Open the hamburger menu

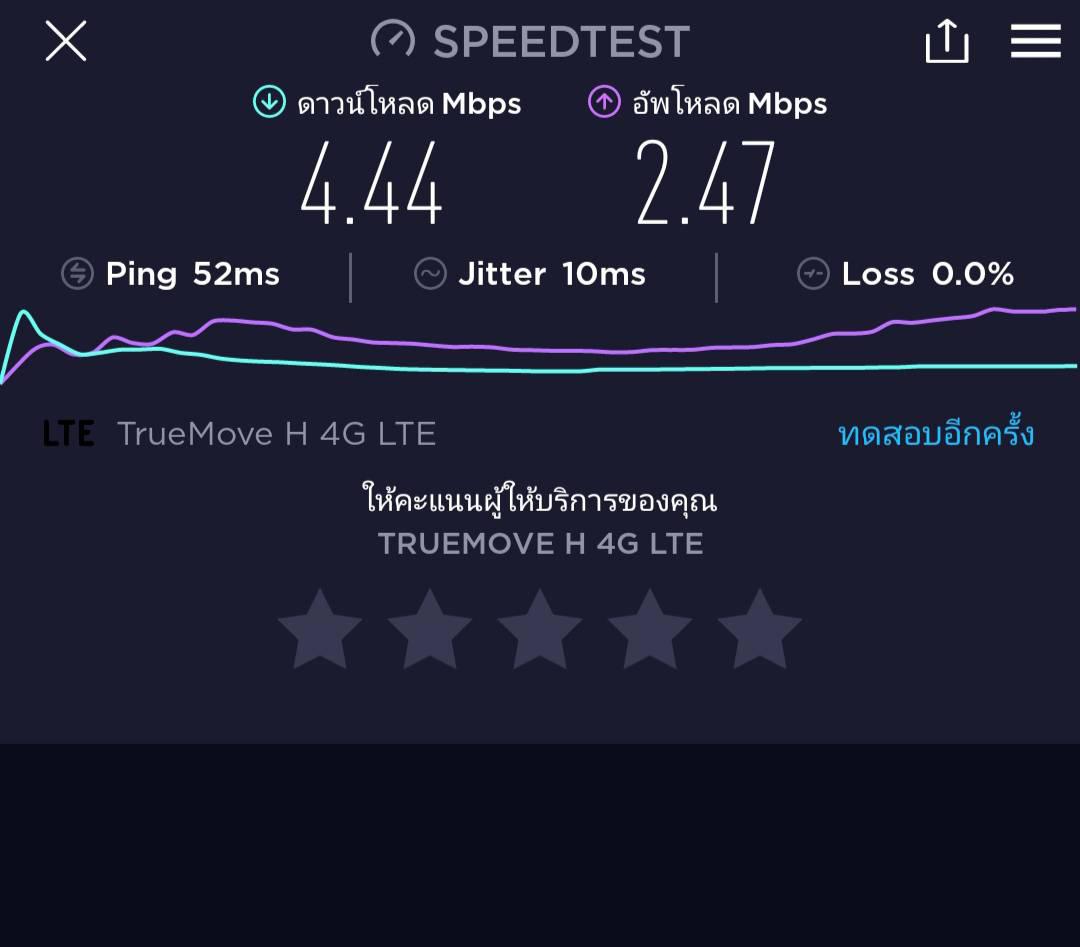[x=1035, y=42]
